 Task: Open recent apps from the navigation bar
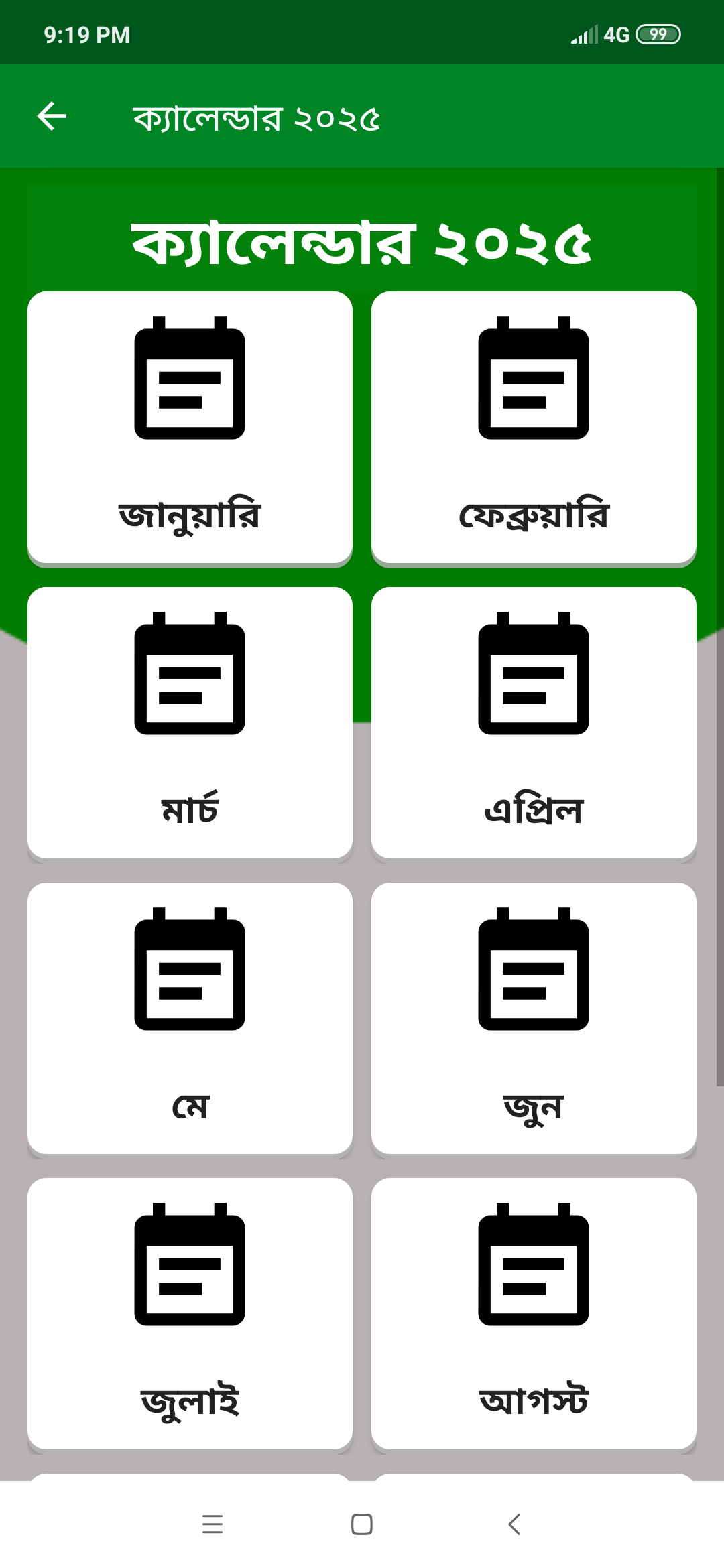213,1524
